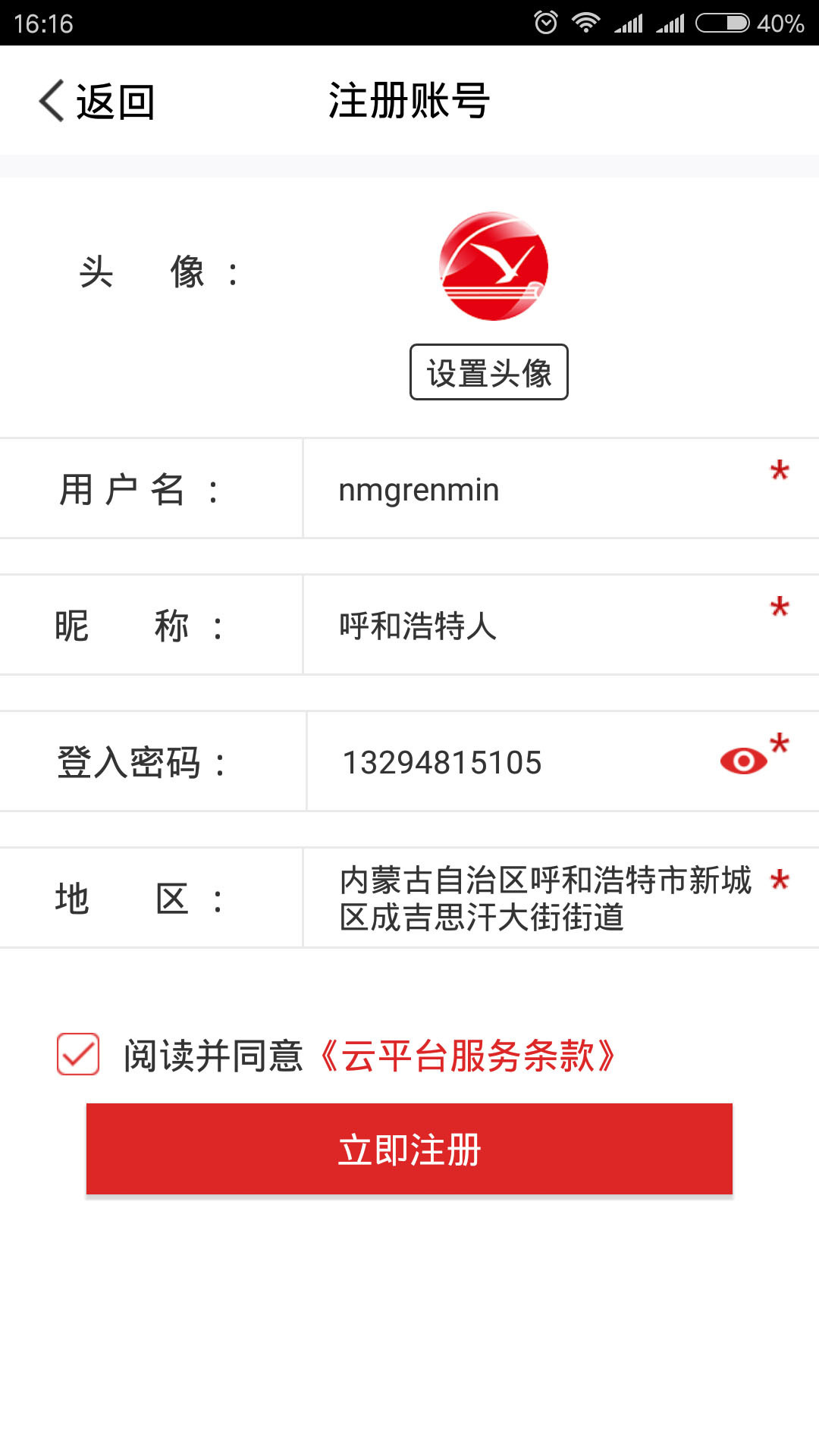Go back using the 返回 button
Image resolution: width=819 pixels, height=1456 pixels.
coord(97,102)
